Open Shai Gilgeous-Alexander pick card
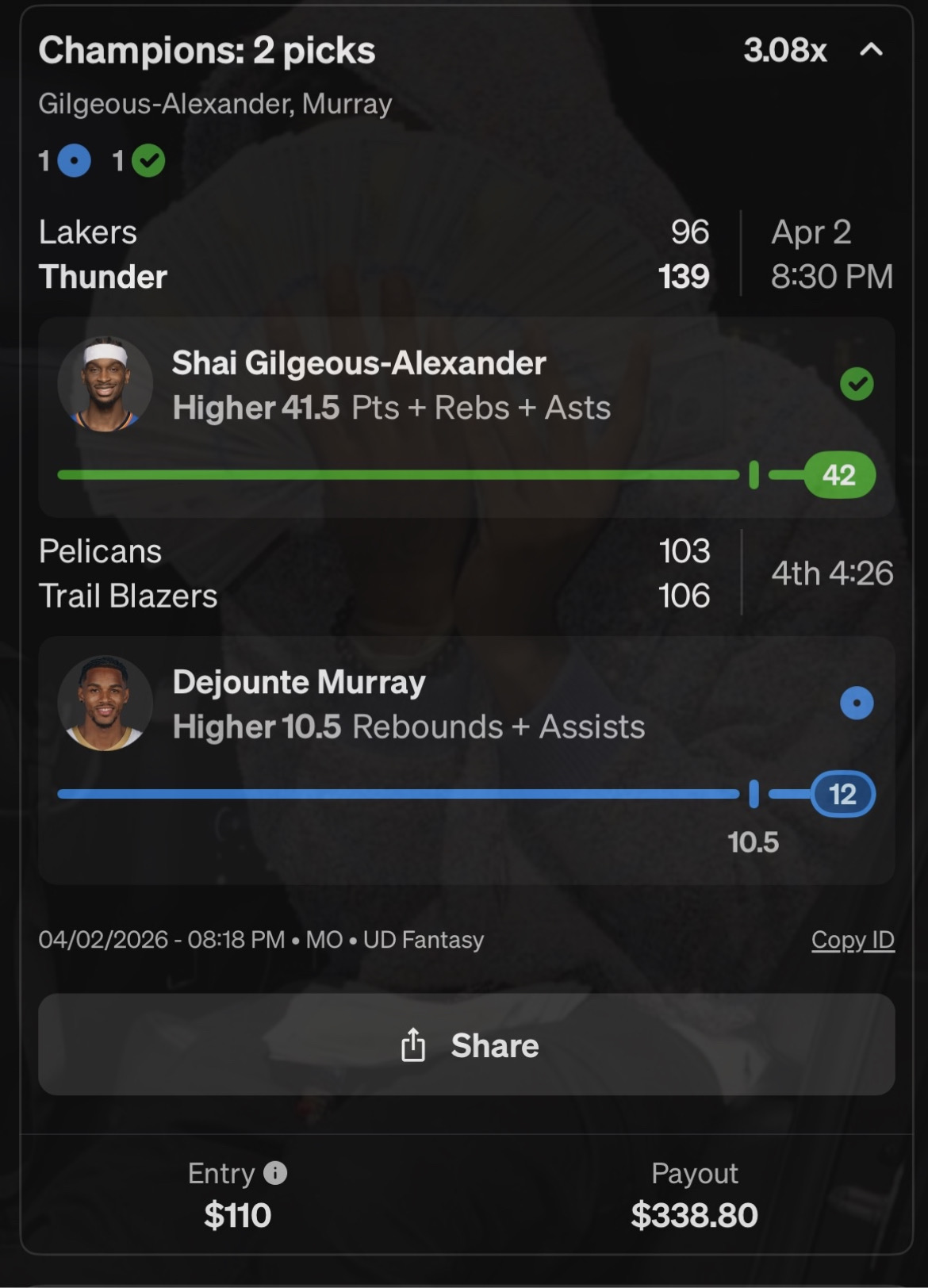Viewport: 928px width, 1288px height. (466, 417)
